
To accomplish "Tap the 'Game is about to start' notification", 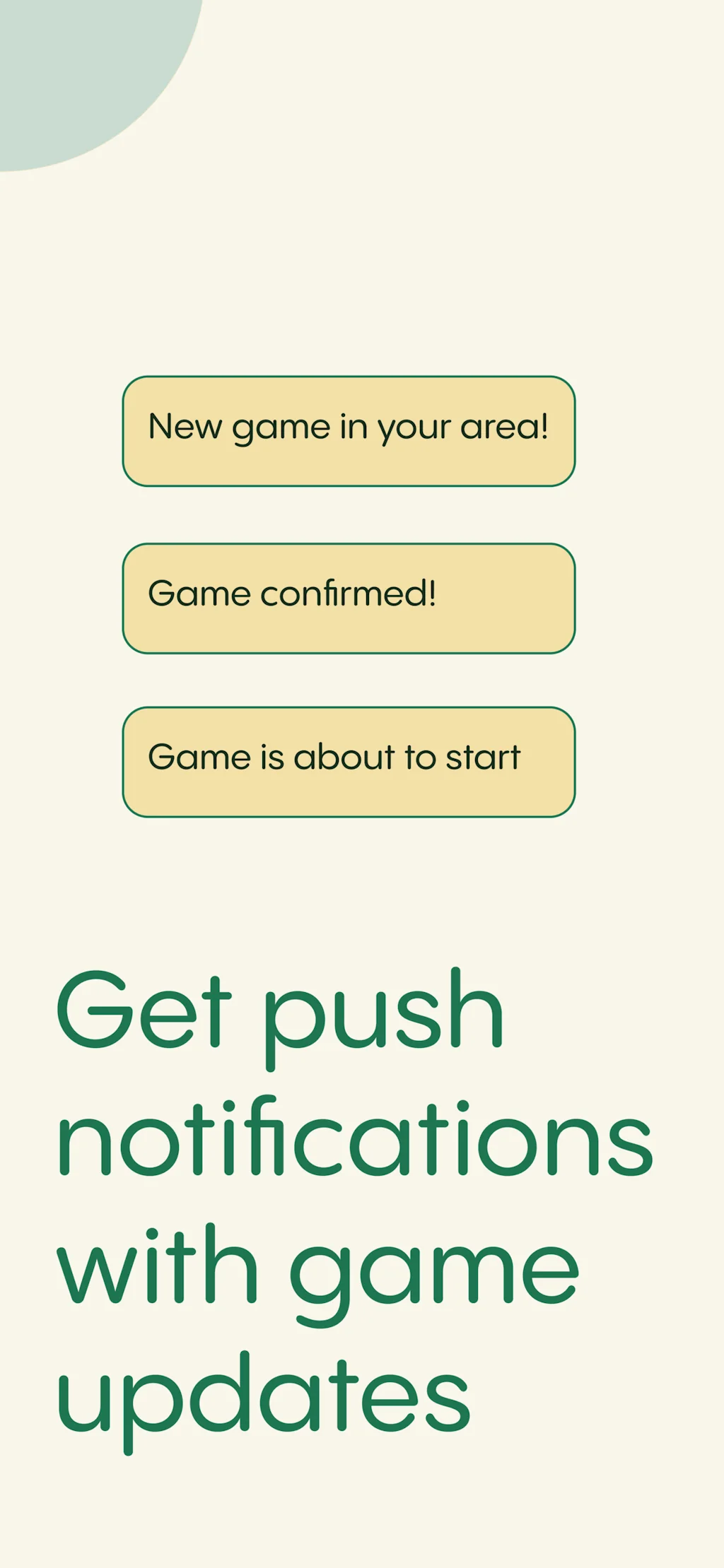I will click(x=349, y=761).
